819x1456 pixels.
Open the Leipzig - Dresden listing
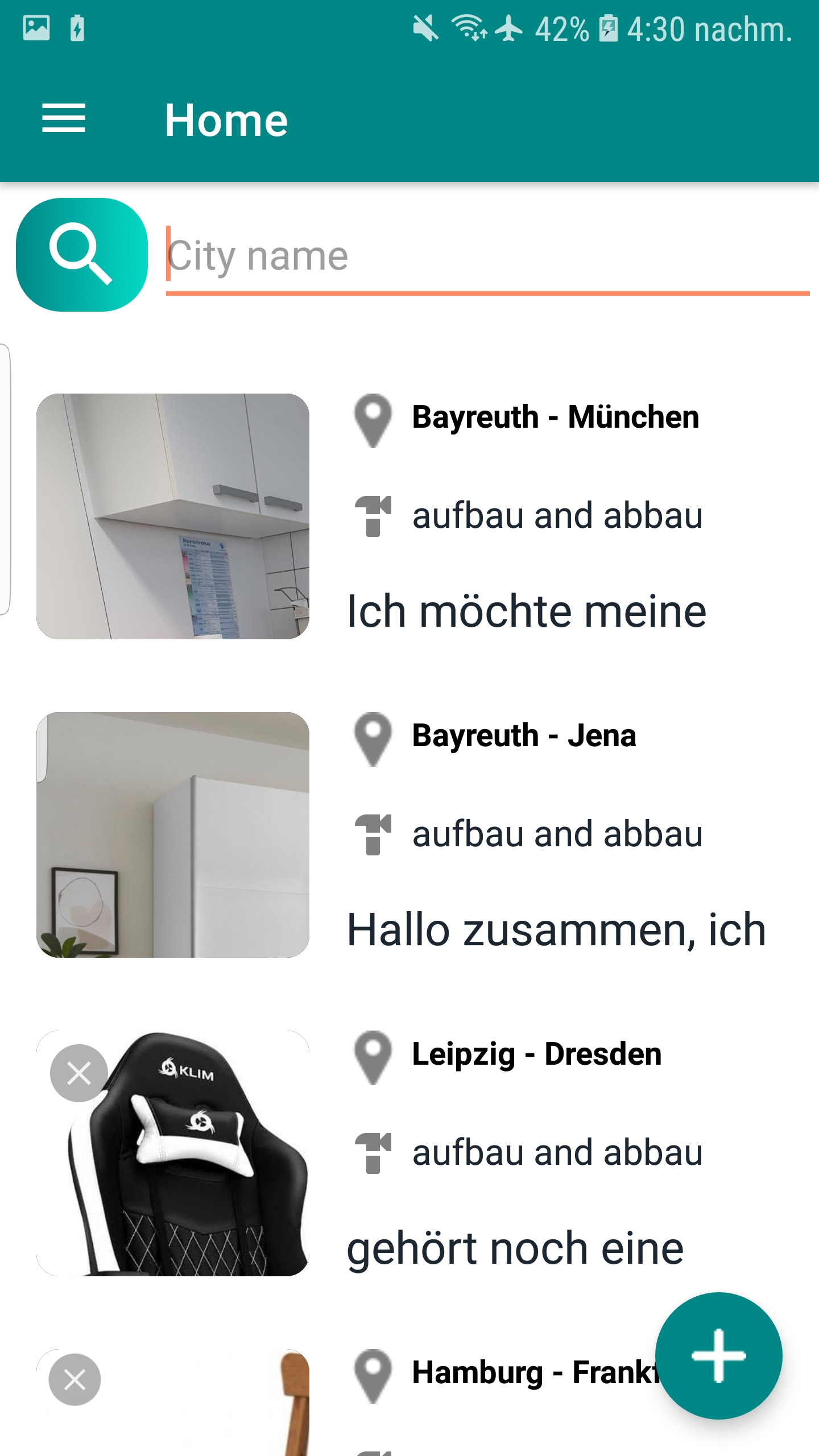pos(409,1153)
